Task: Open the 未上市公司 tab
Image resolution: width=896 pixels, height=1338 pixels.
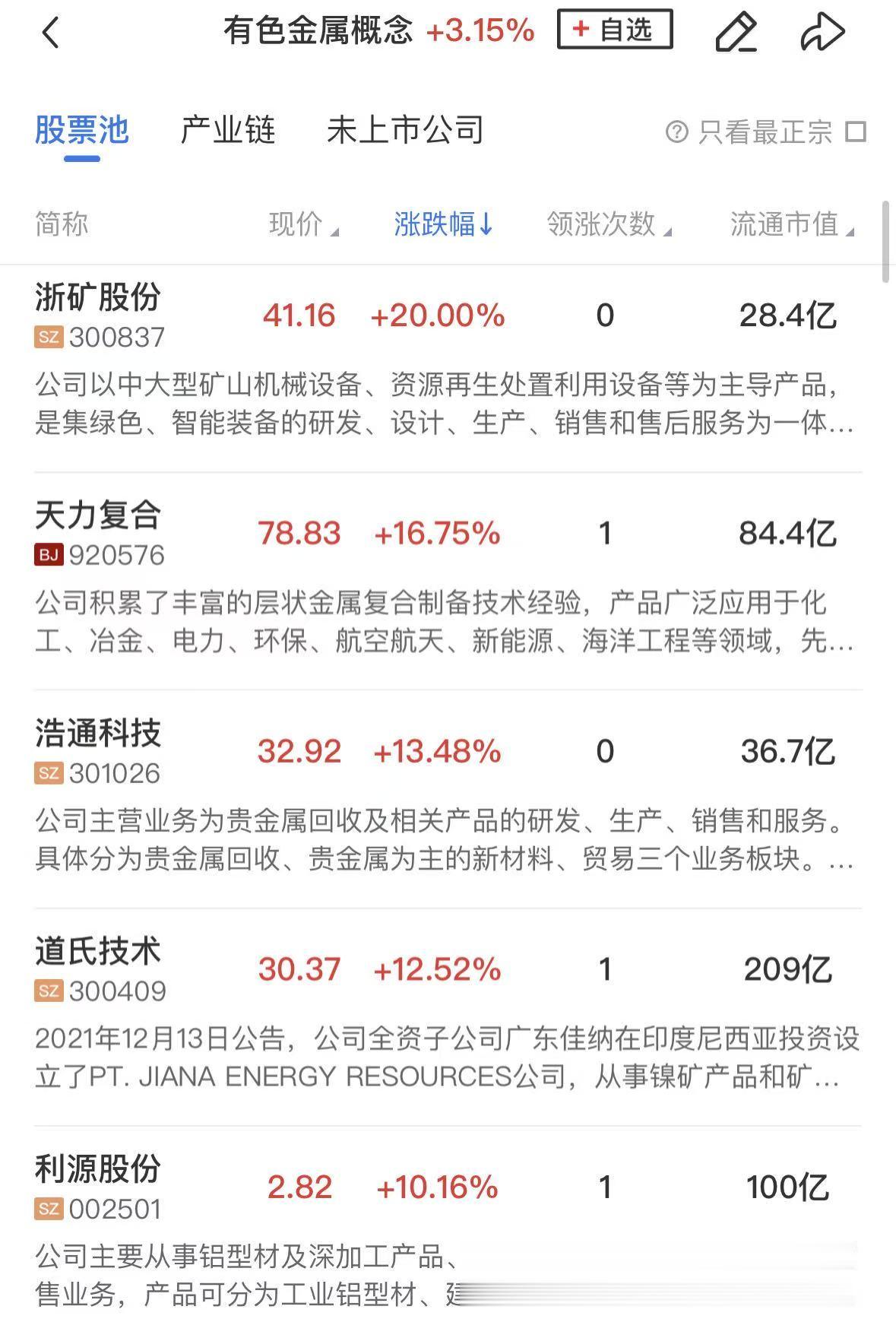Action: 407,130
